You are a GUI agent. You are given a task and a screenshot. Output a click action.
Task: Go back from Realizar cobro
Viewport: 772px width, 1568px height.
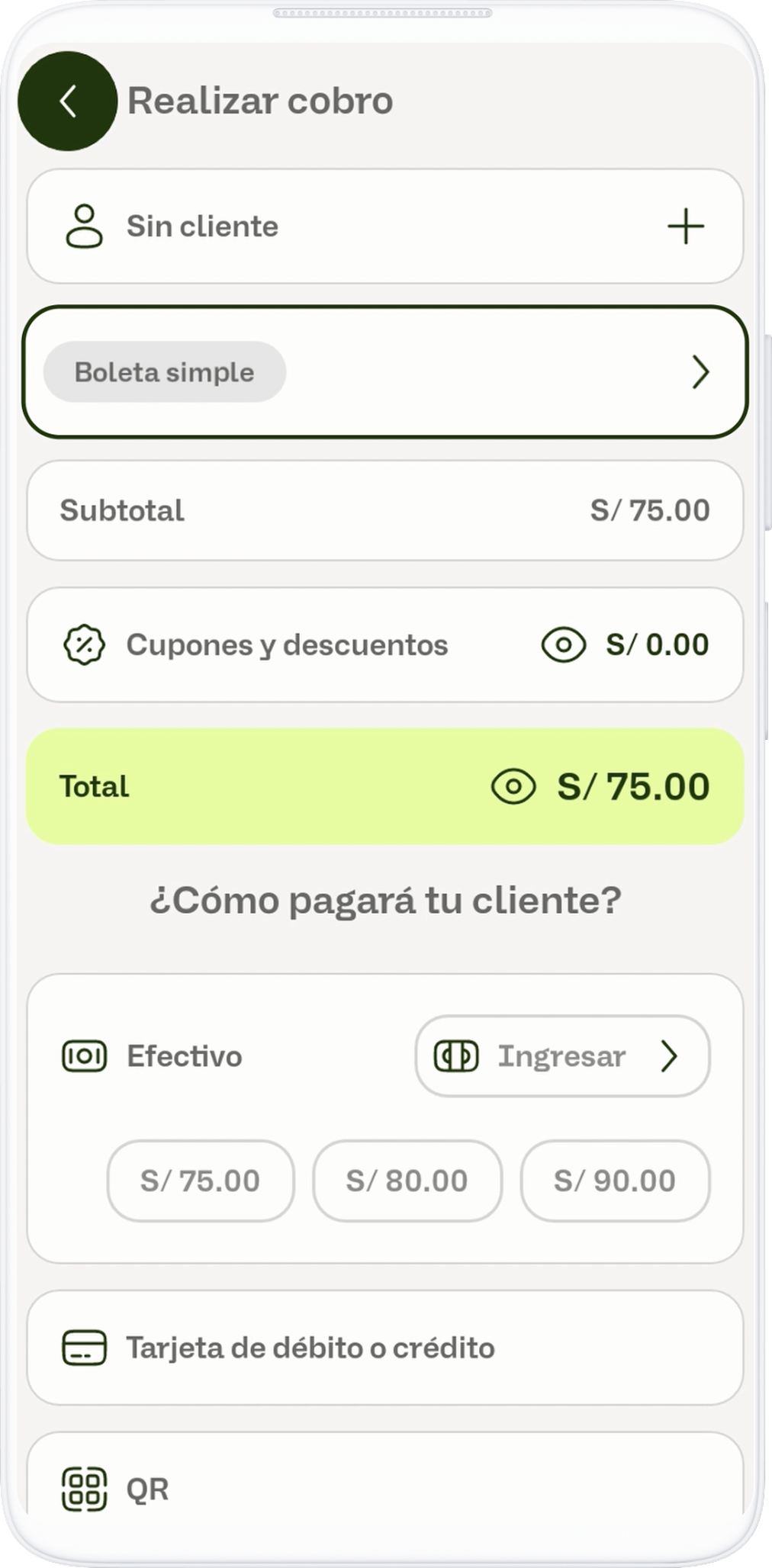[68, 101]
